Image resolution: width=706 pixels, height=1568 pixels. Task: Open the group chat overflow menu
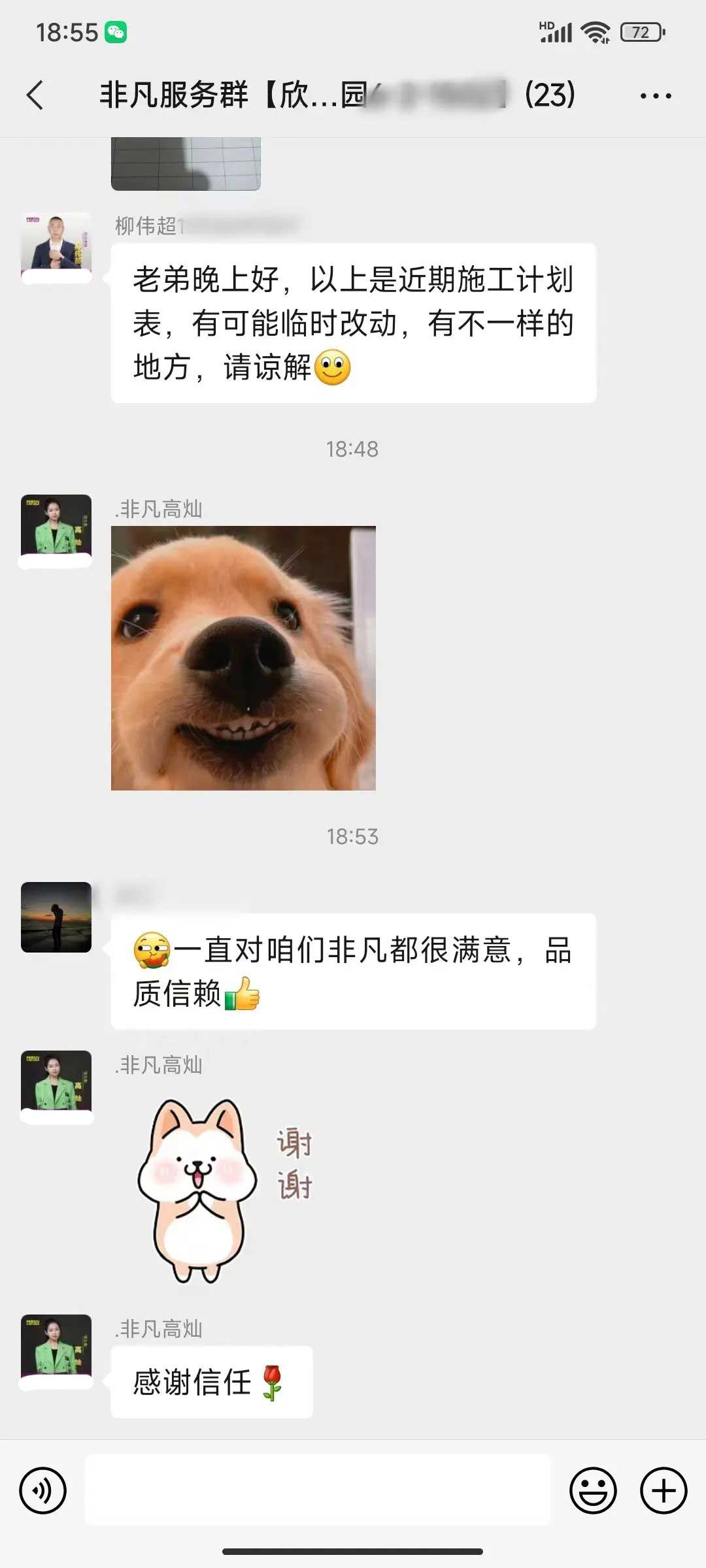pos(655,96)
